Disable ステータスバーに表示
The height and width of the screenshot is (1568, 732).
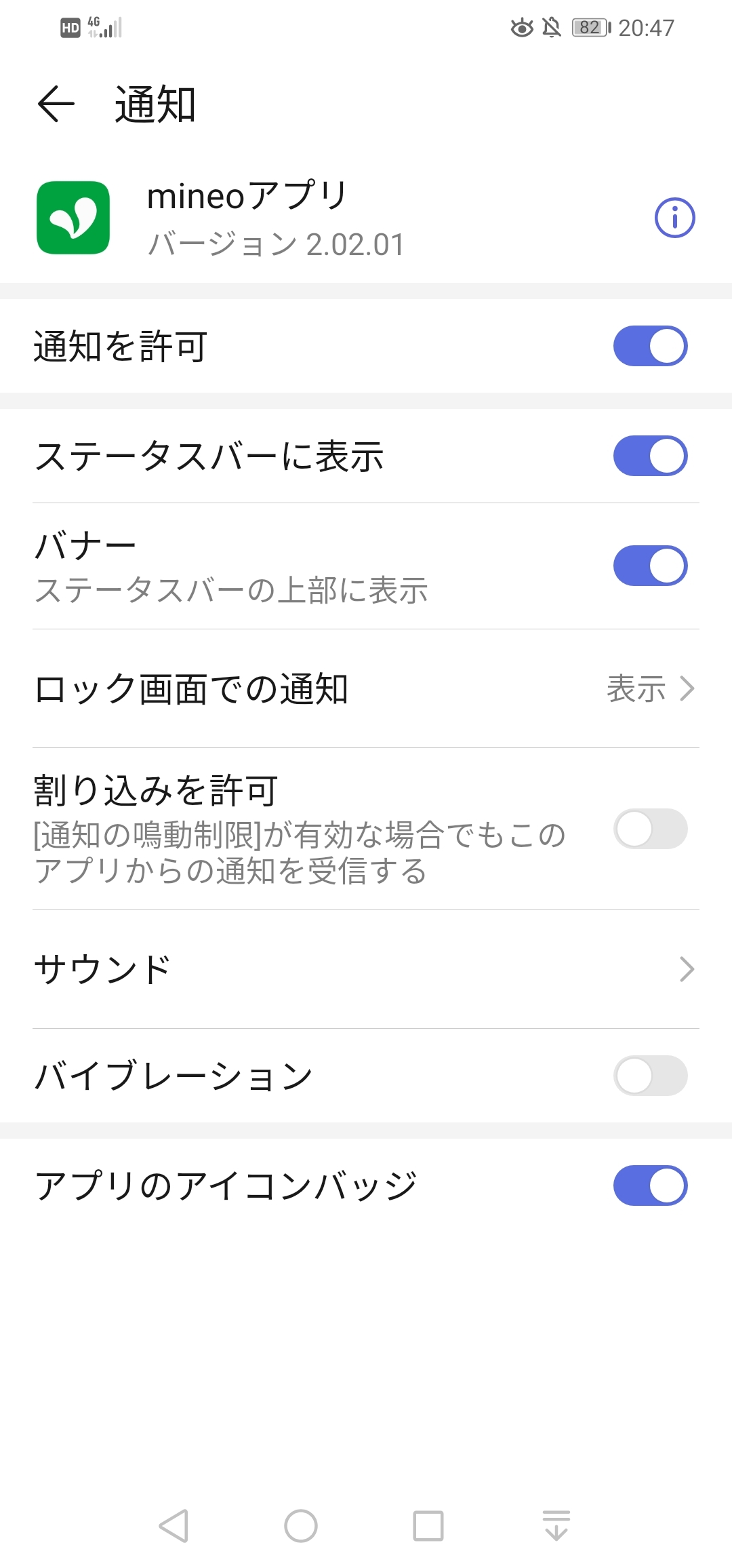point(650,456)
